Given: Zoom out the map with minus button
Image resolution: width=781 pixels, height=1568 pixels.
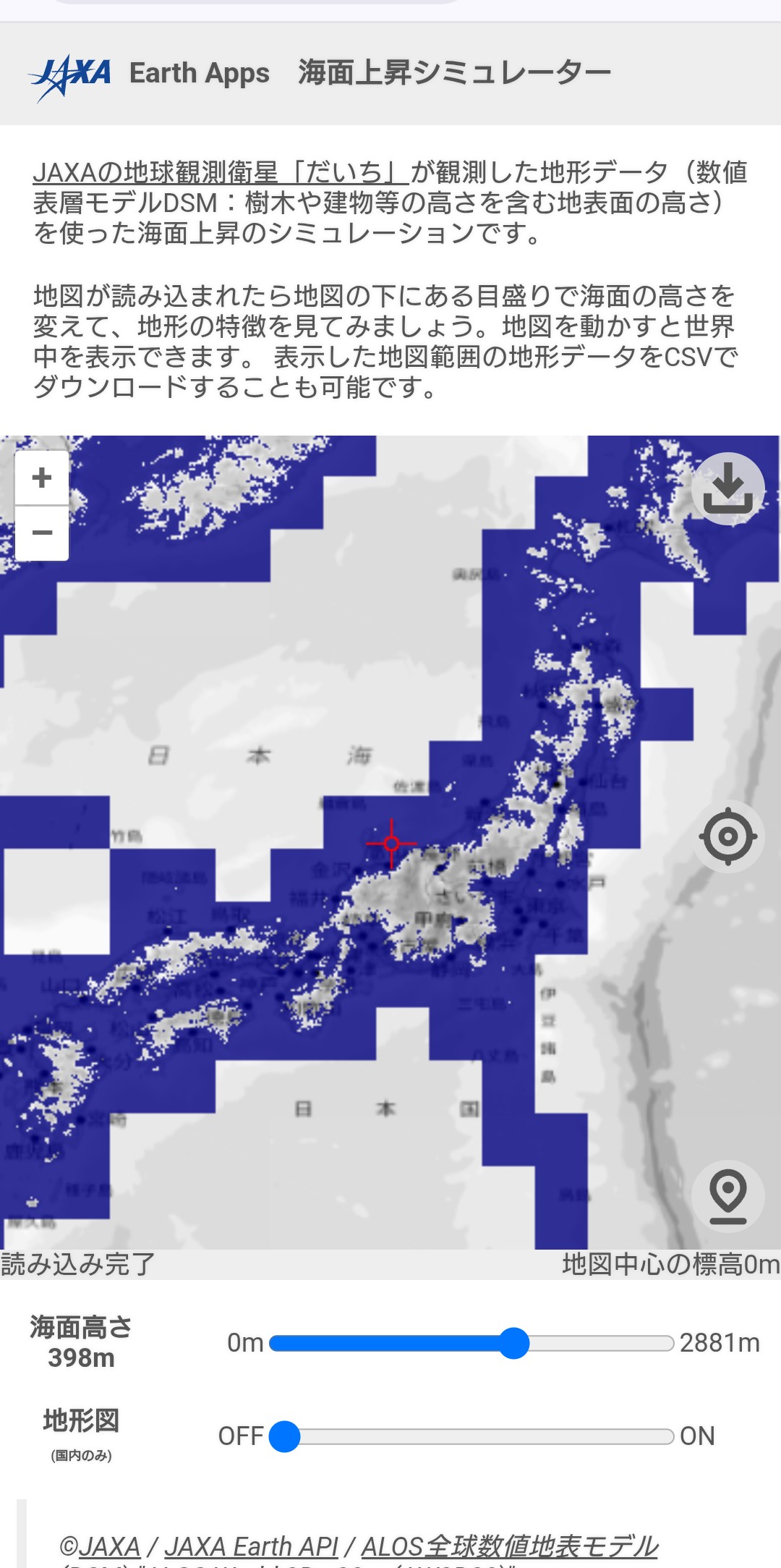Looking at the screenshot, I should [42, 533].
